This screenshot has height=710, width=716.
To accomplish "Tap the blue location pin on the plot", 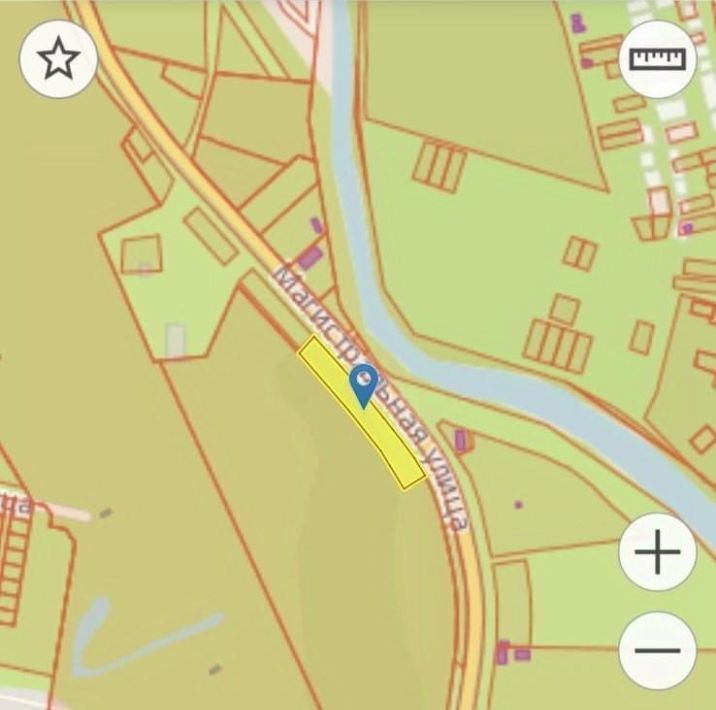I will tap(364, 383).
